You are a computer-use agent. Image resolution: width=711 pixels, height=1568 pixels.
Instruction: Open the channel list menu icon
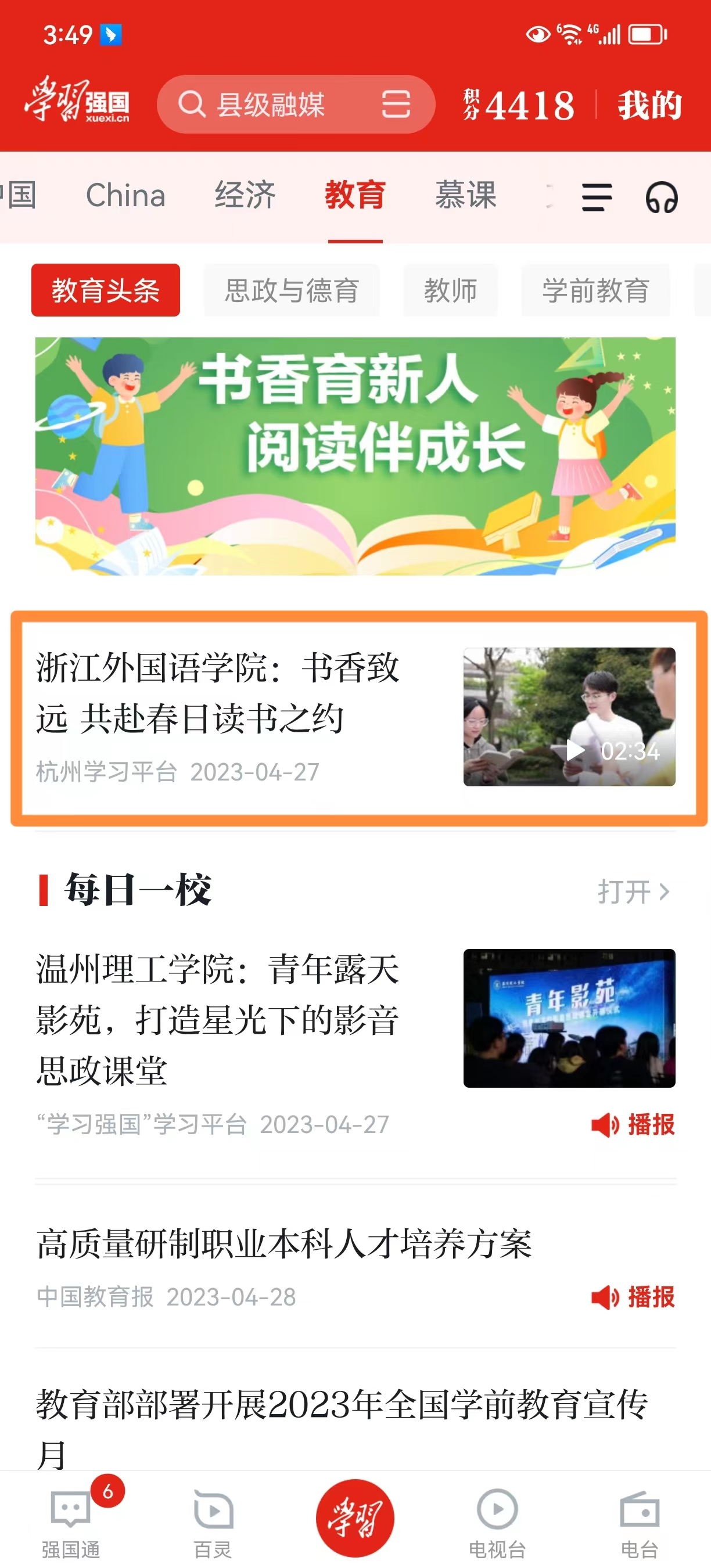(597, 198)
